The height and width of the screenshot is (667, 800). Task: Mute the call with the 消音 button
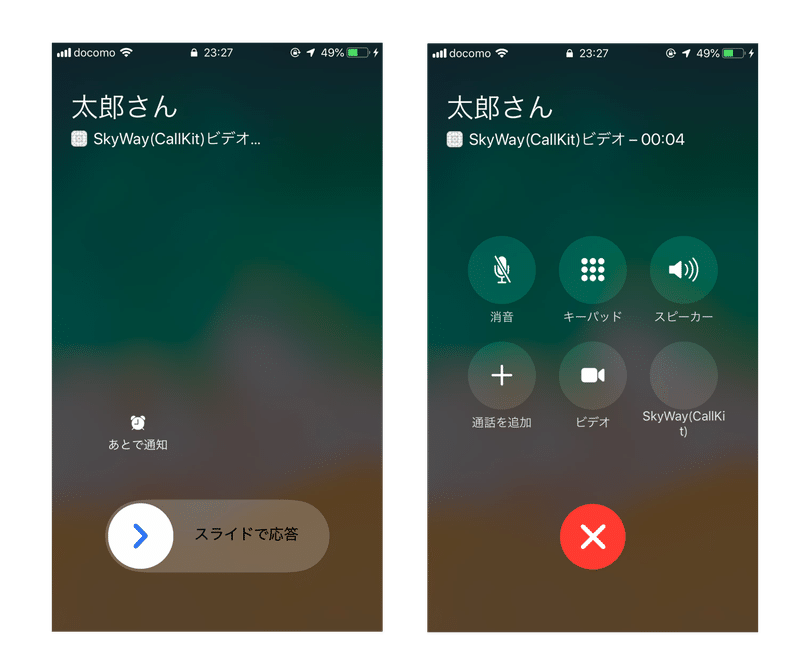(x=502, y=270)
